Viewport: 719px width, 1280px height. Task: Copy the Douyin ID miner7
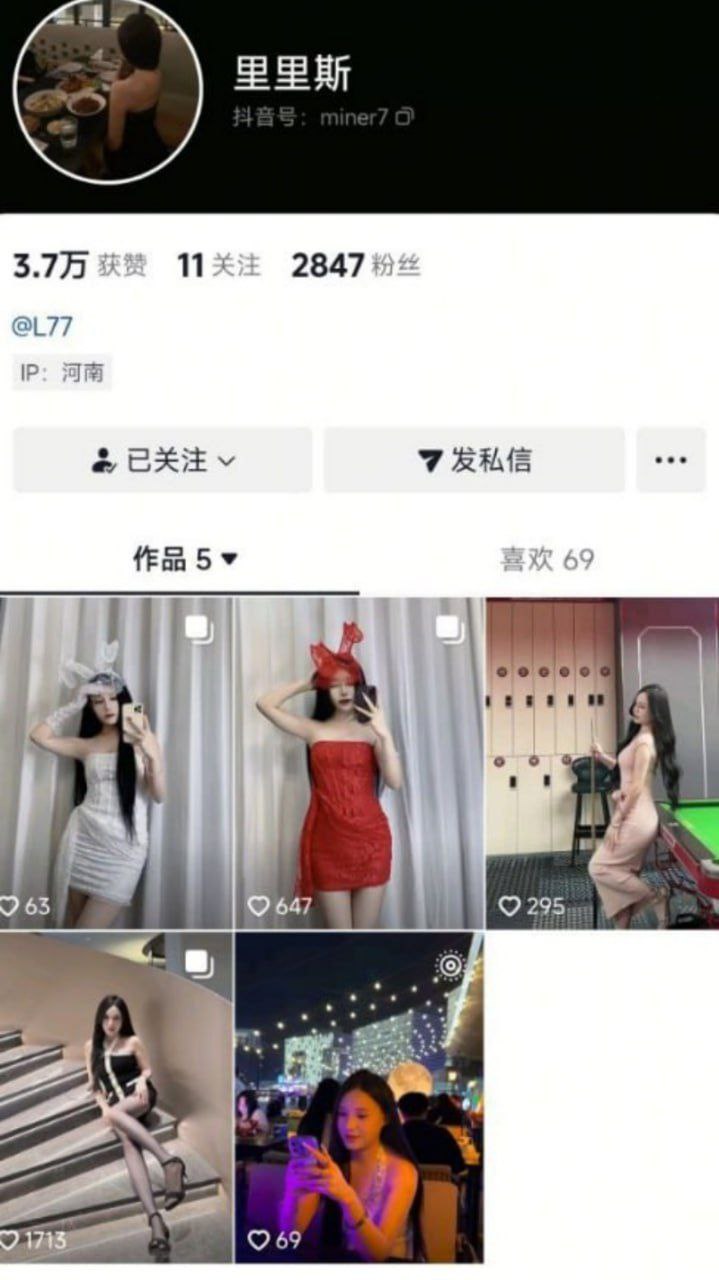click(x=405, y=117)
